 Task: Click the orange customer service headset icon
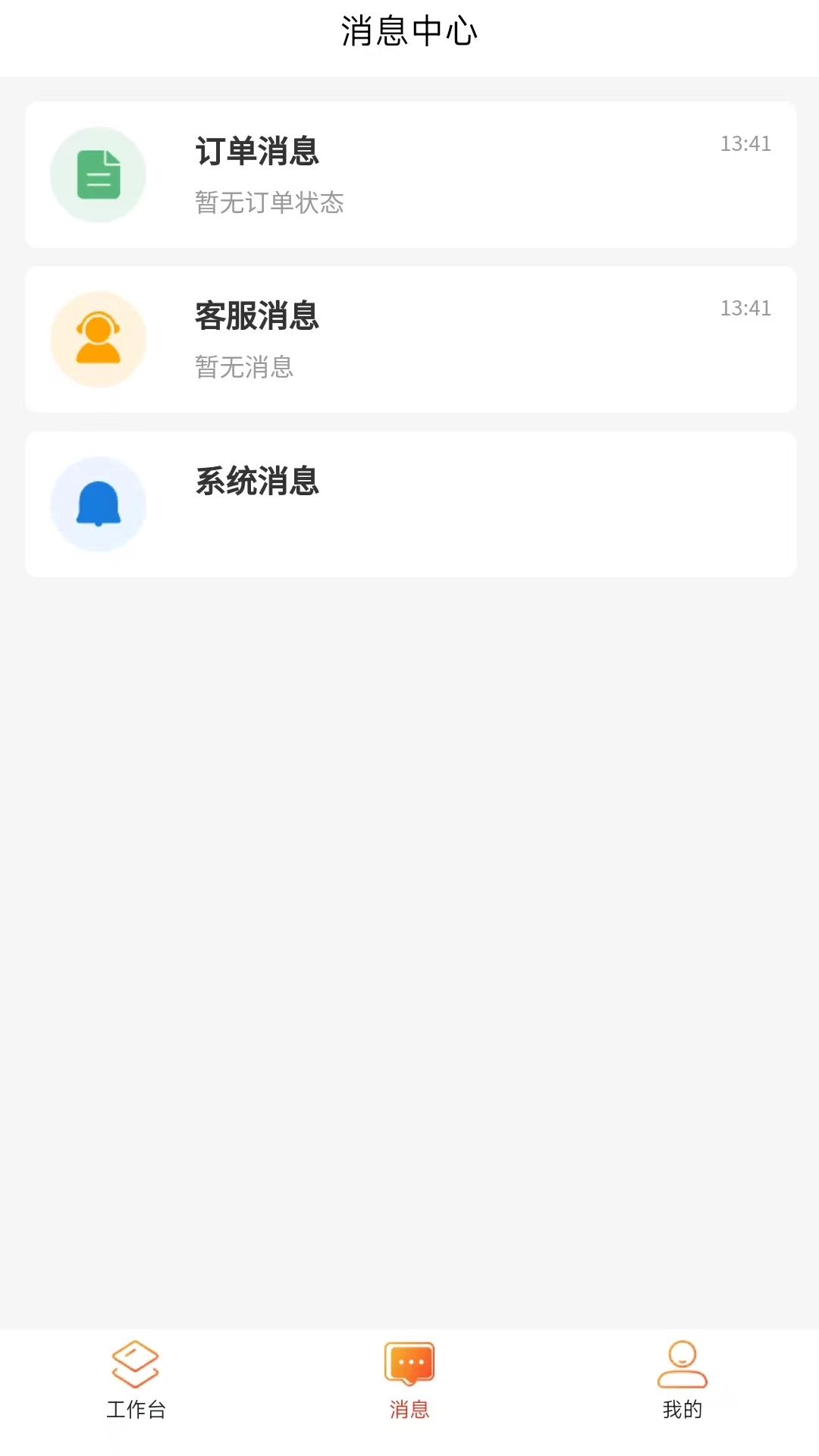[x=98, y=340]
